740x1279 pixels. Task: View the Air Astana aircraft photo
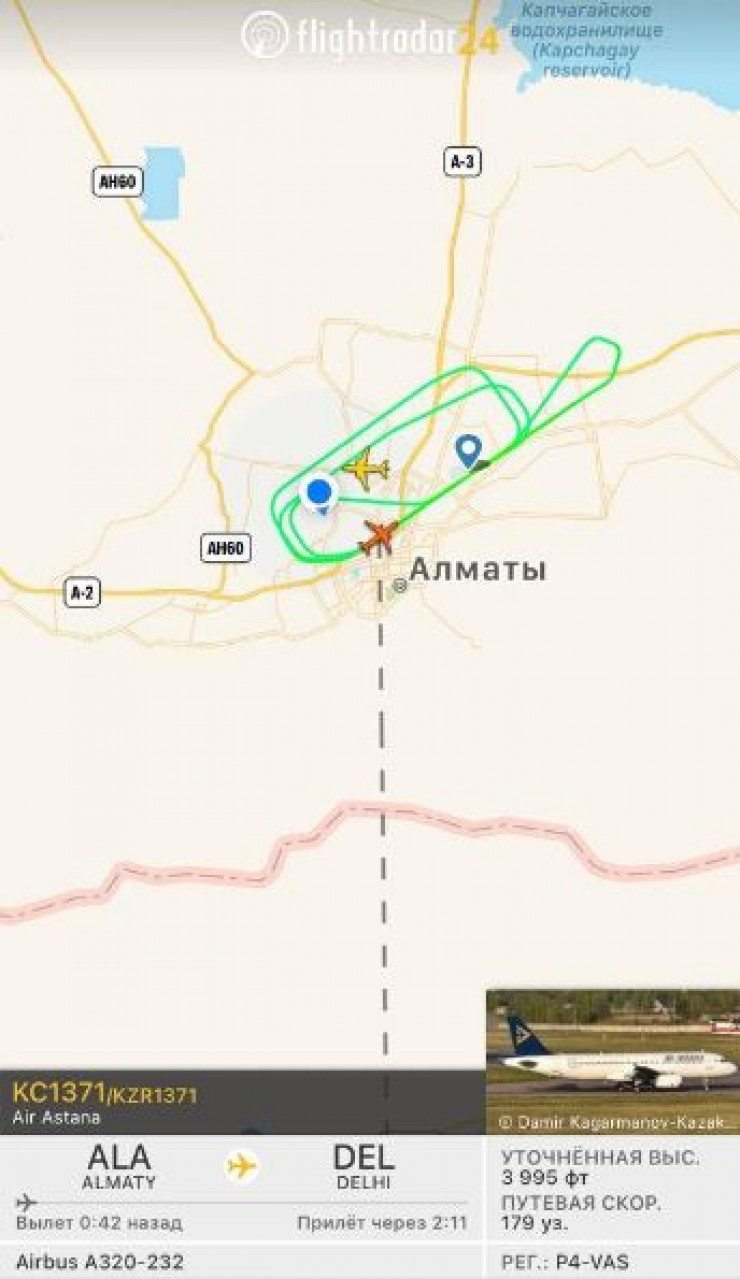pos(612,1061)
